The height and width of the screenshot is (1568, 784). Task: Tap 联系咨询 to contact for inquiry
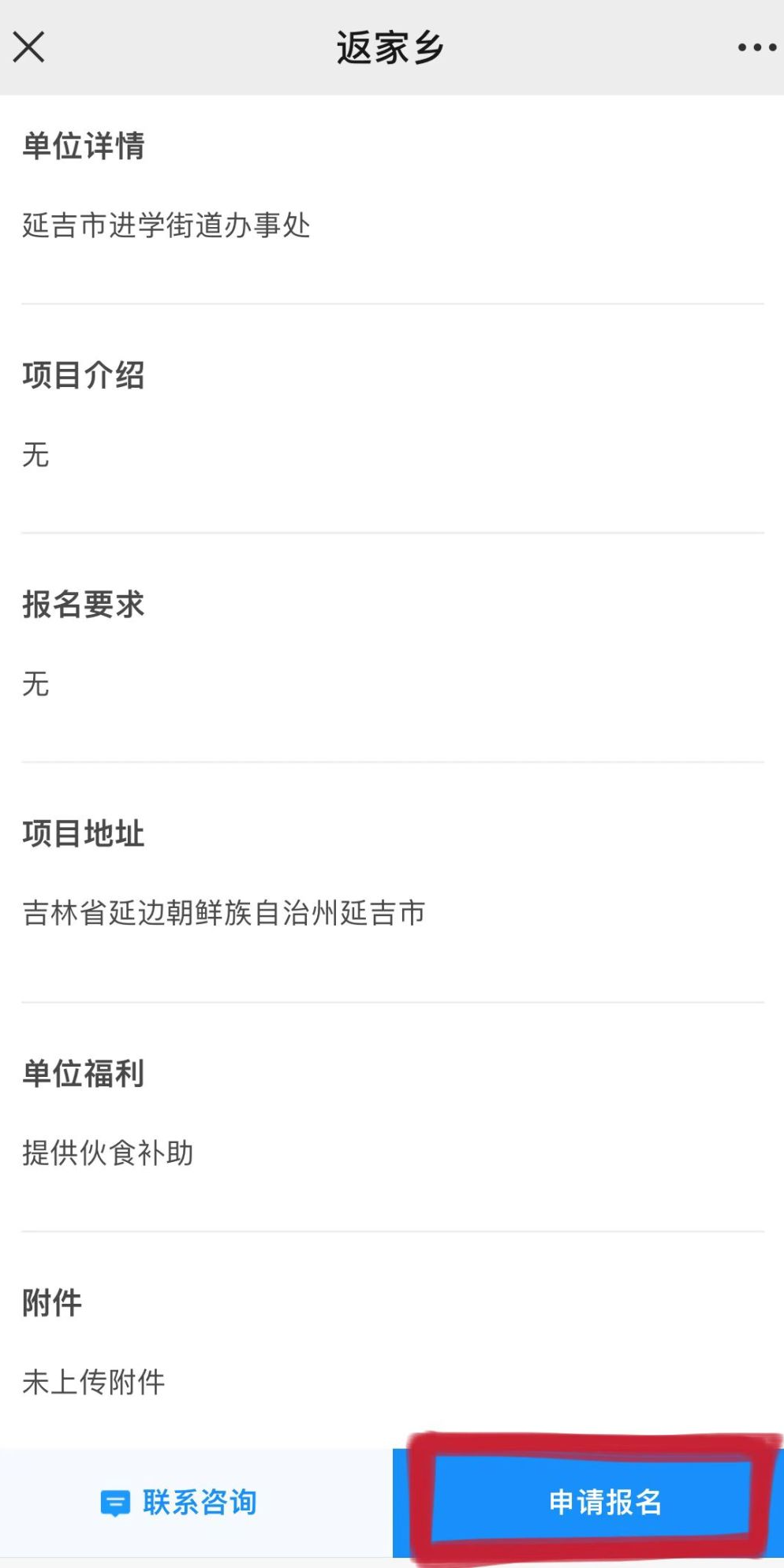(x=180, y=1503)
